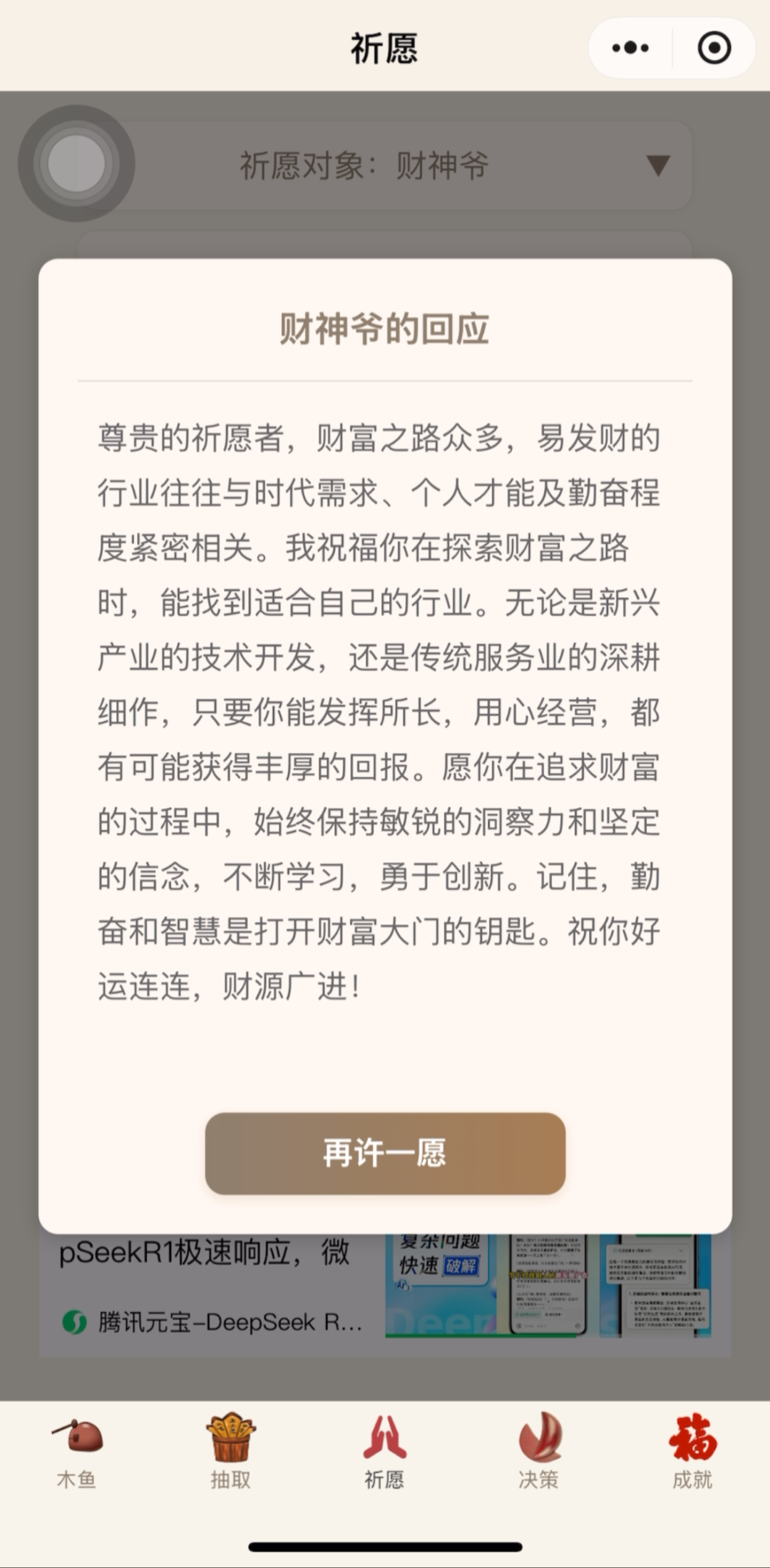Tap the 再许一愿 button
This screenshot has width=770, height=1568.
[x=385, y=1153]
